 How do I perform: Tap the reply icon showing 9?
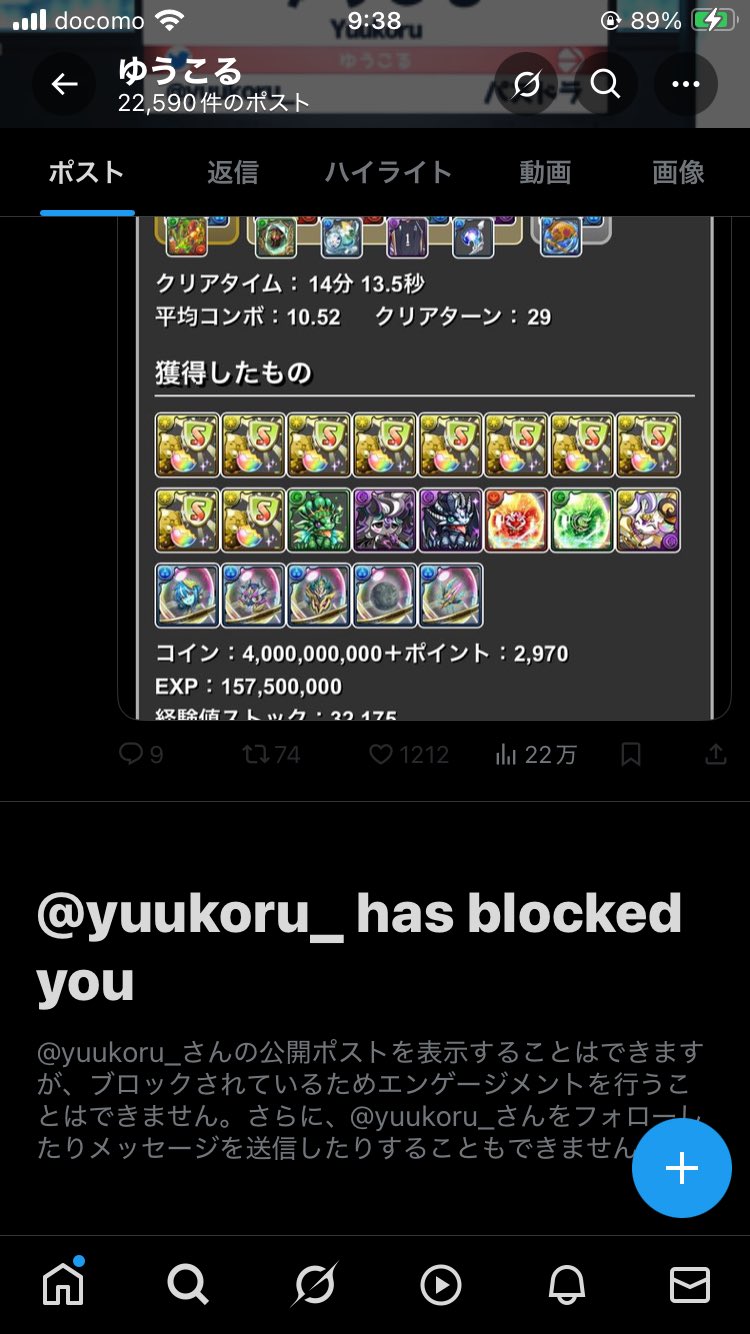tap(140, 755)
